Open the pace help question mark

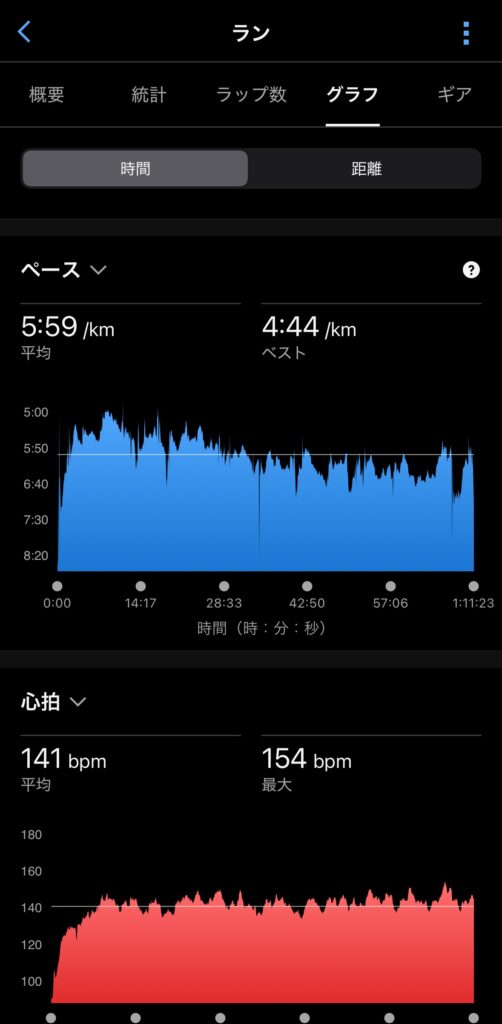(471, 270)
